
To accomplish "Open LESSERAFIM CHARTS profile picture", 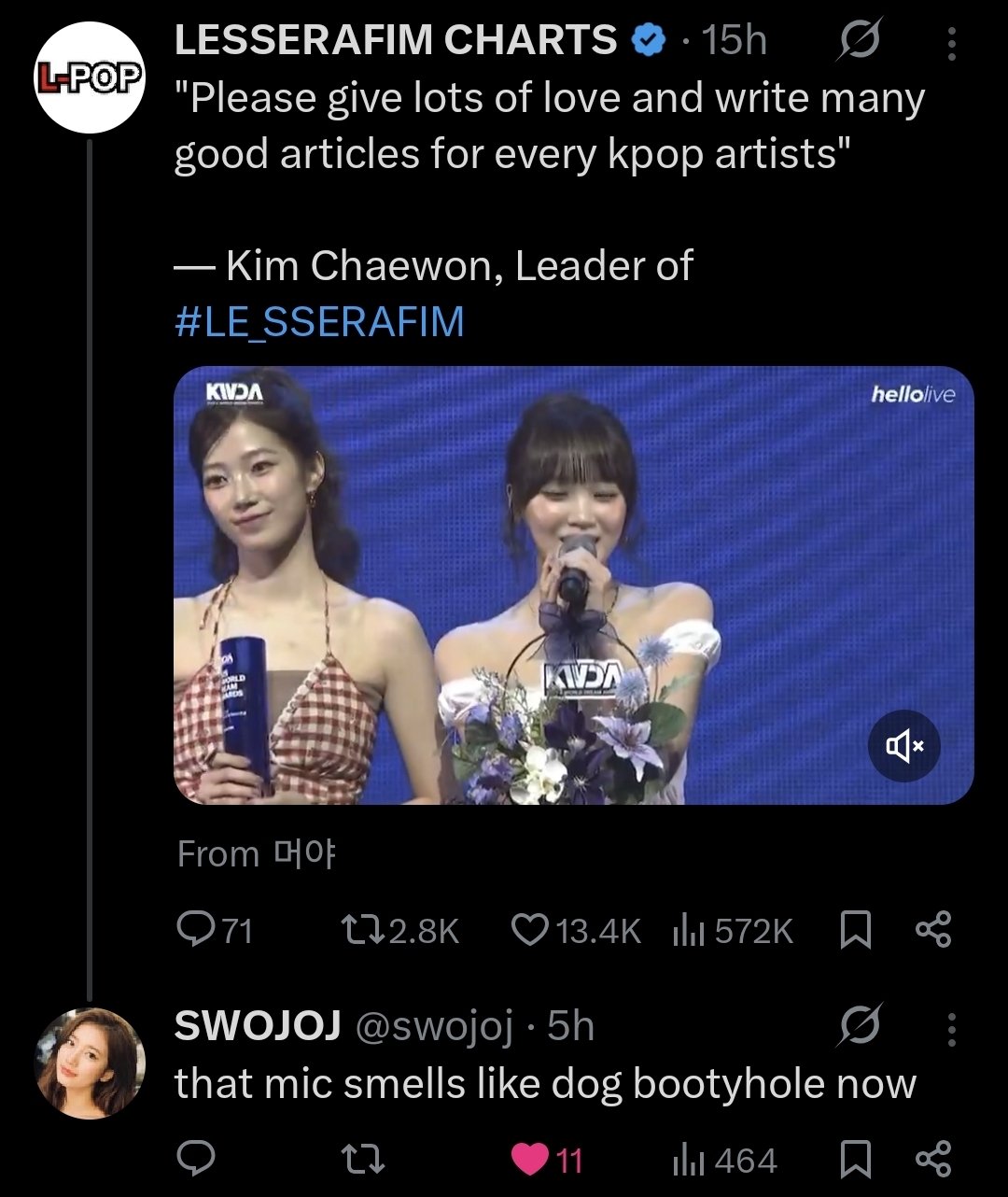I will pyautogui.click(x=90, y=76).
